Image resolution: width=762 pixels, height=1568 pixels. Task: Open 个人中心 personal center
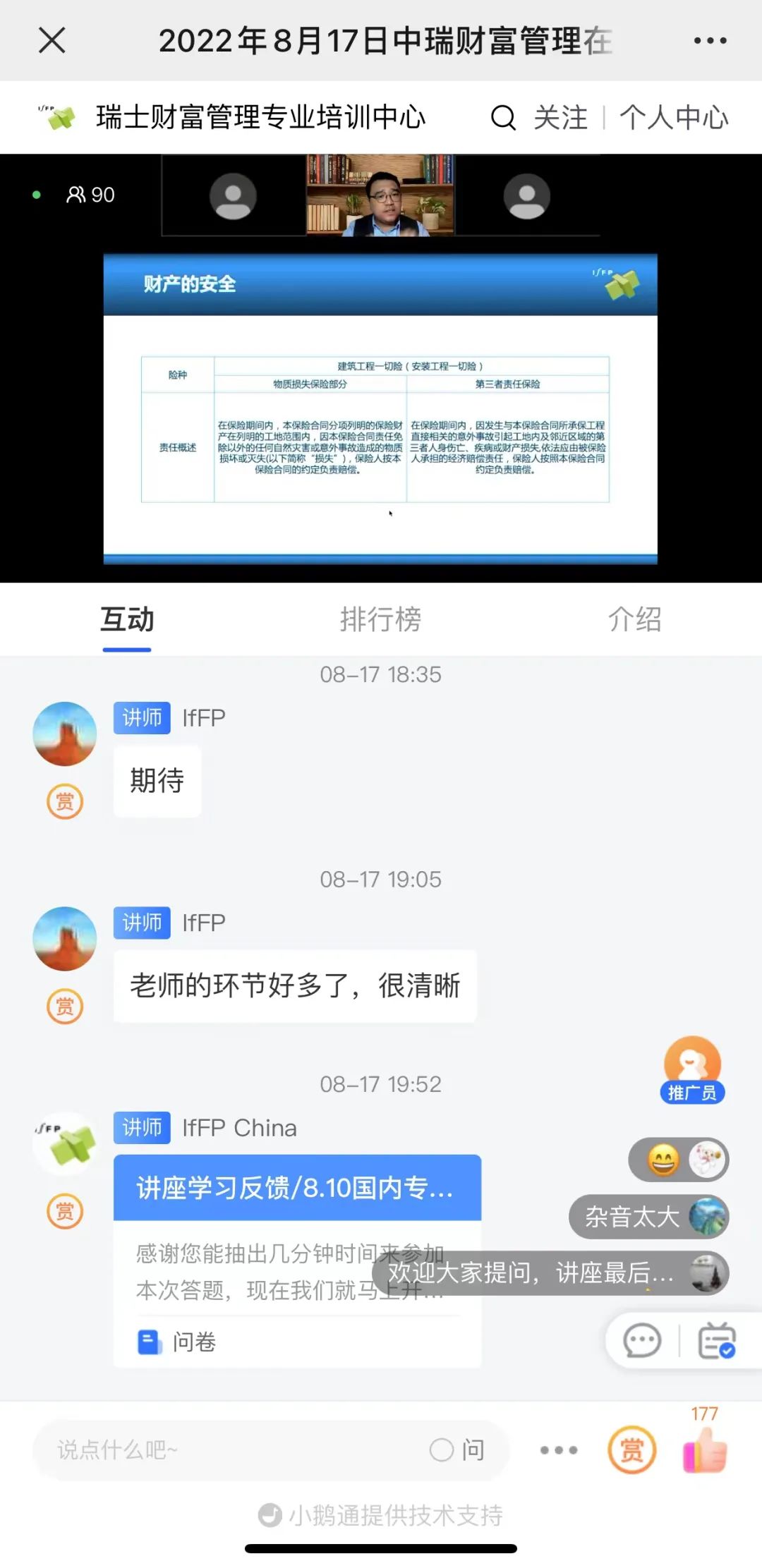coord(674,118)
